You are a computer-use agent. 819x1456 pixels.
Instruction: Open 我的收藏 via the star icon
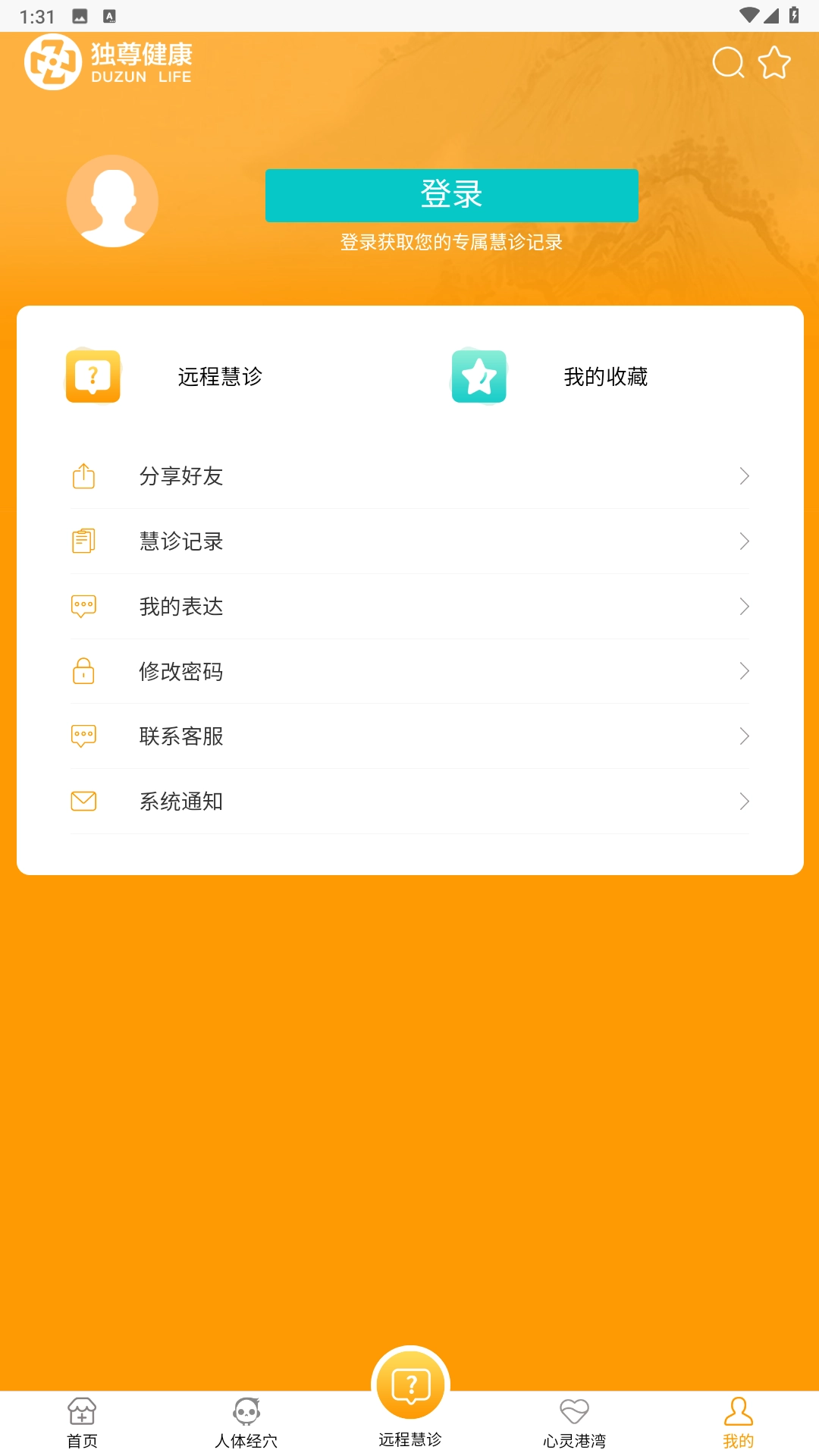click(x=478, y=377)
